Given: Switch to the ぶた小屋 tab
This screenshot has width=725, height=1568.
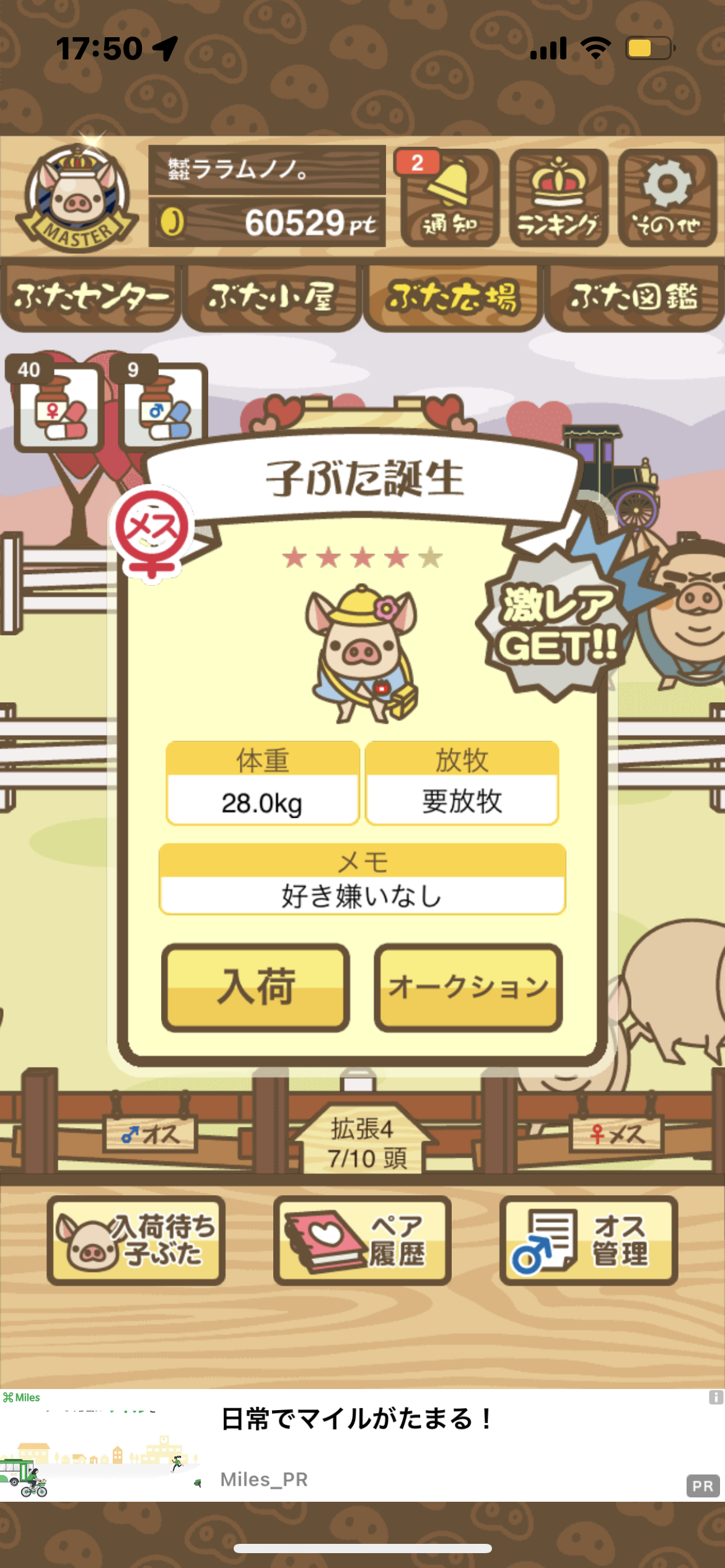Looking at the screenshot, I should [272, 298].
